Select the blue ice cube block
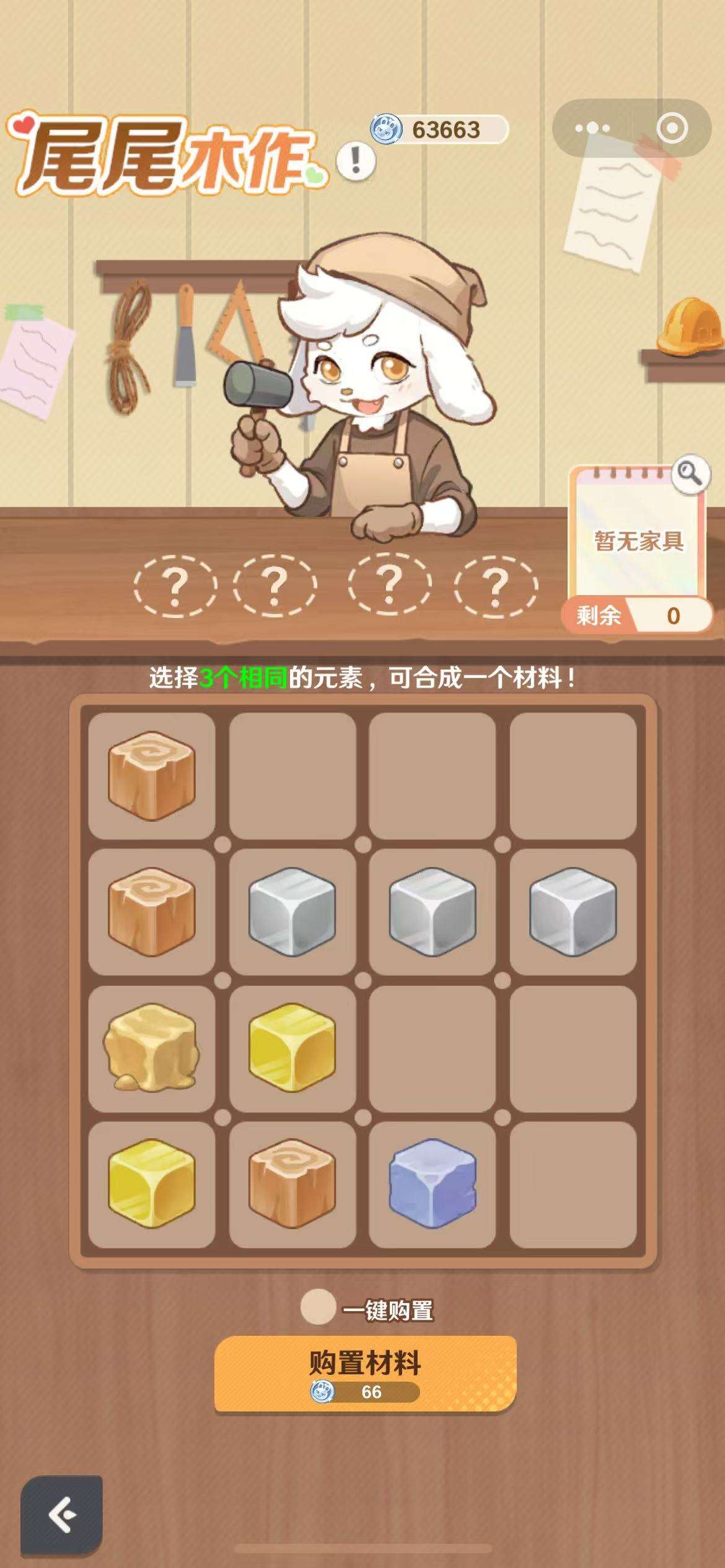This screenshot has width=725, height=1568. 433,1183
